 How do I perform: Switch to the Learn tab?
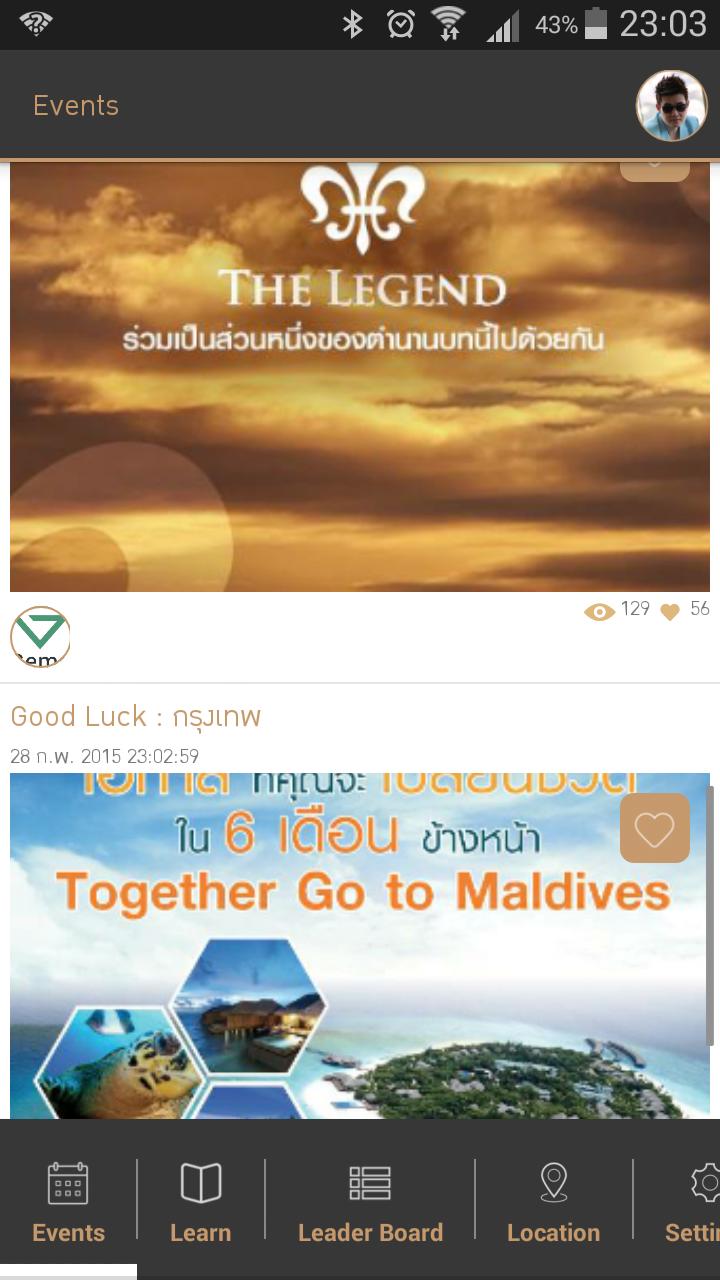click(200, 1200)
